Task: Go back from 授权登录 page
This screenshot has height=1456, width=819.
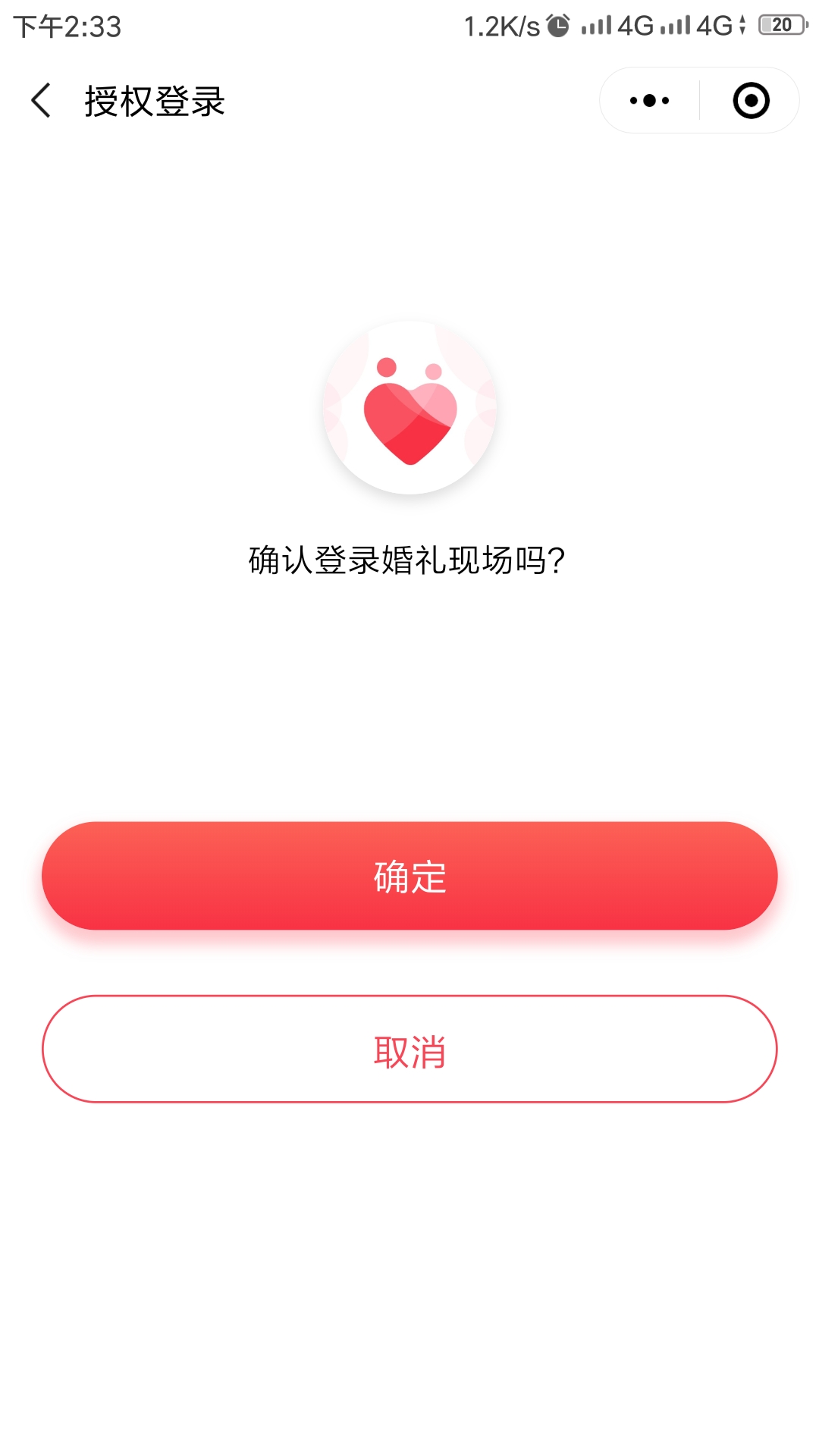Action: click(x=42, y=101)
